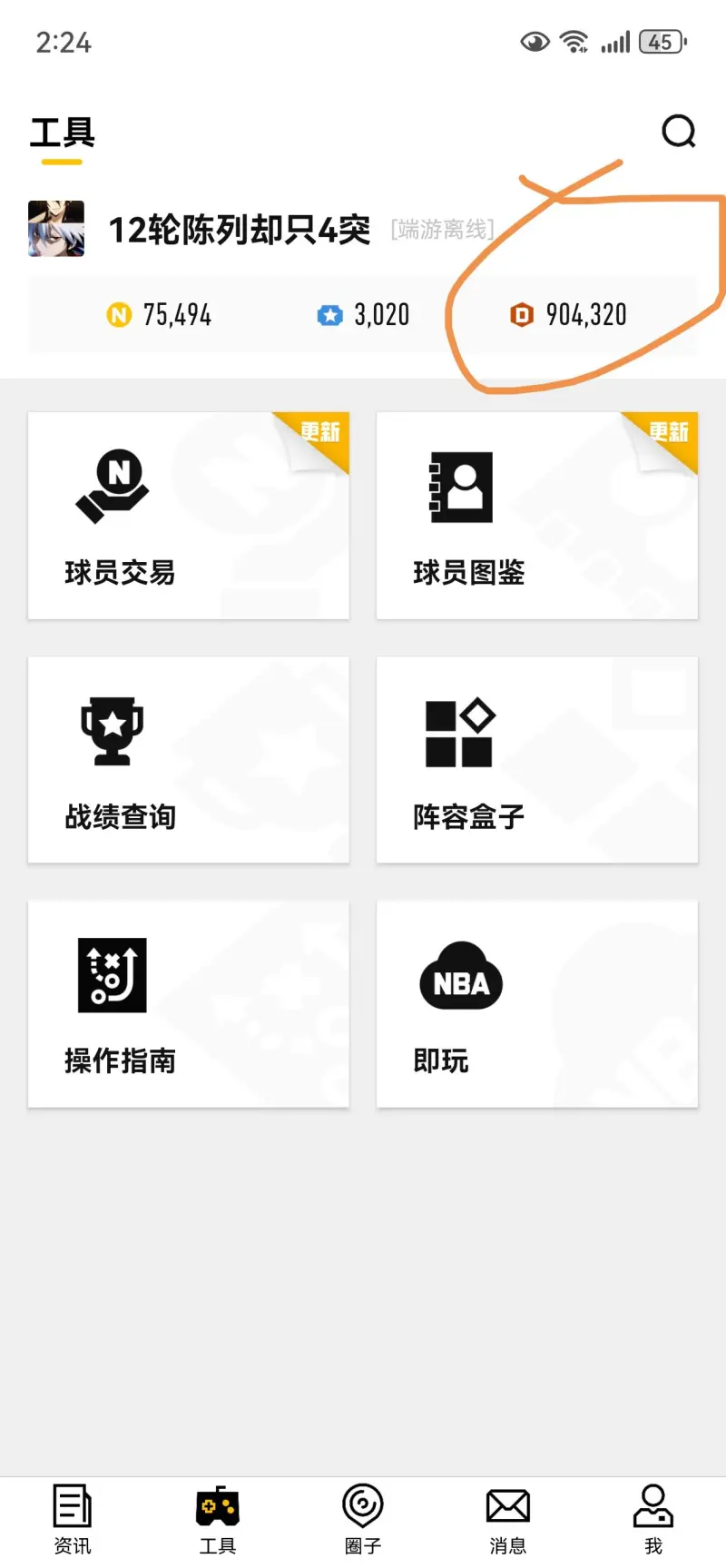726x1568 pixels.
Task: Open the 战绩查询 record lookup card
Action: [189, 760]
